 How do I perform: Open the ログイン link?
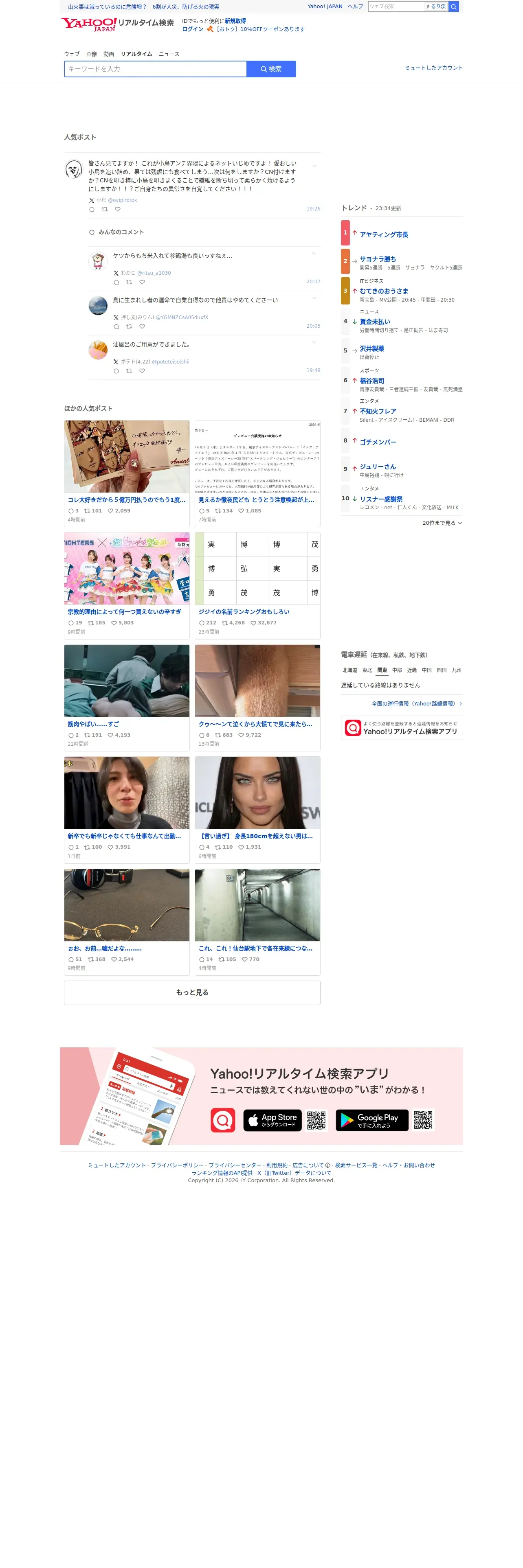point(193,29)
